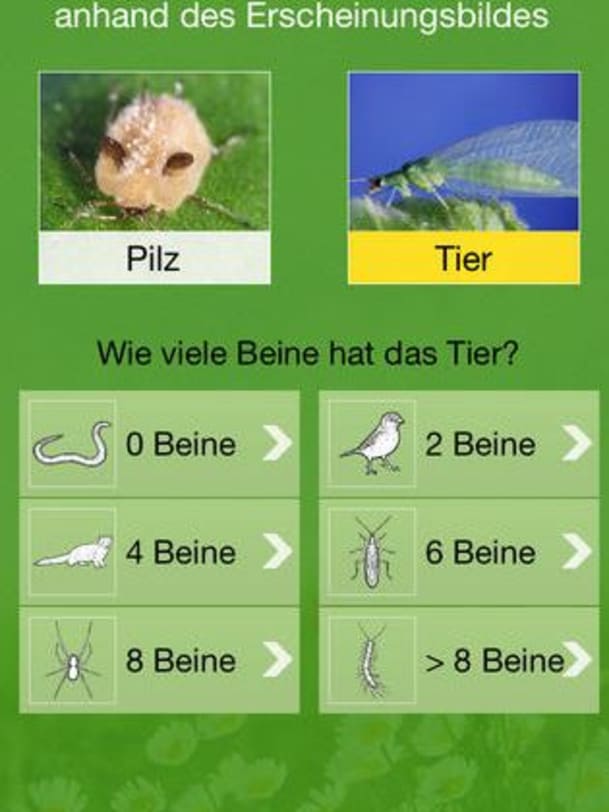Choose 0 Beine option
The image size is (609, 812).
(x=159, y=444)
